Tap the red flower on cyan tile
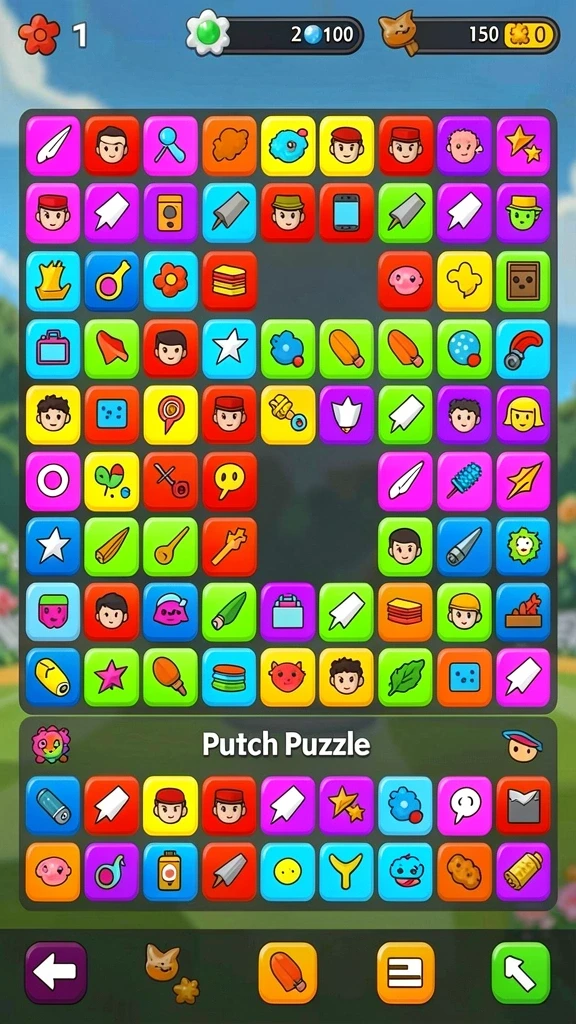The image size is (576, 1024). pos(170,281)
